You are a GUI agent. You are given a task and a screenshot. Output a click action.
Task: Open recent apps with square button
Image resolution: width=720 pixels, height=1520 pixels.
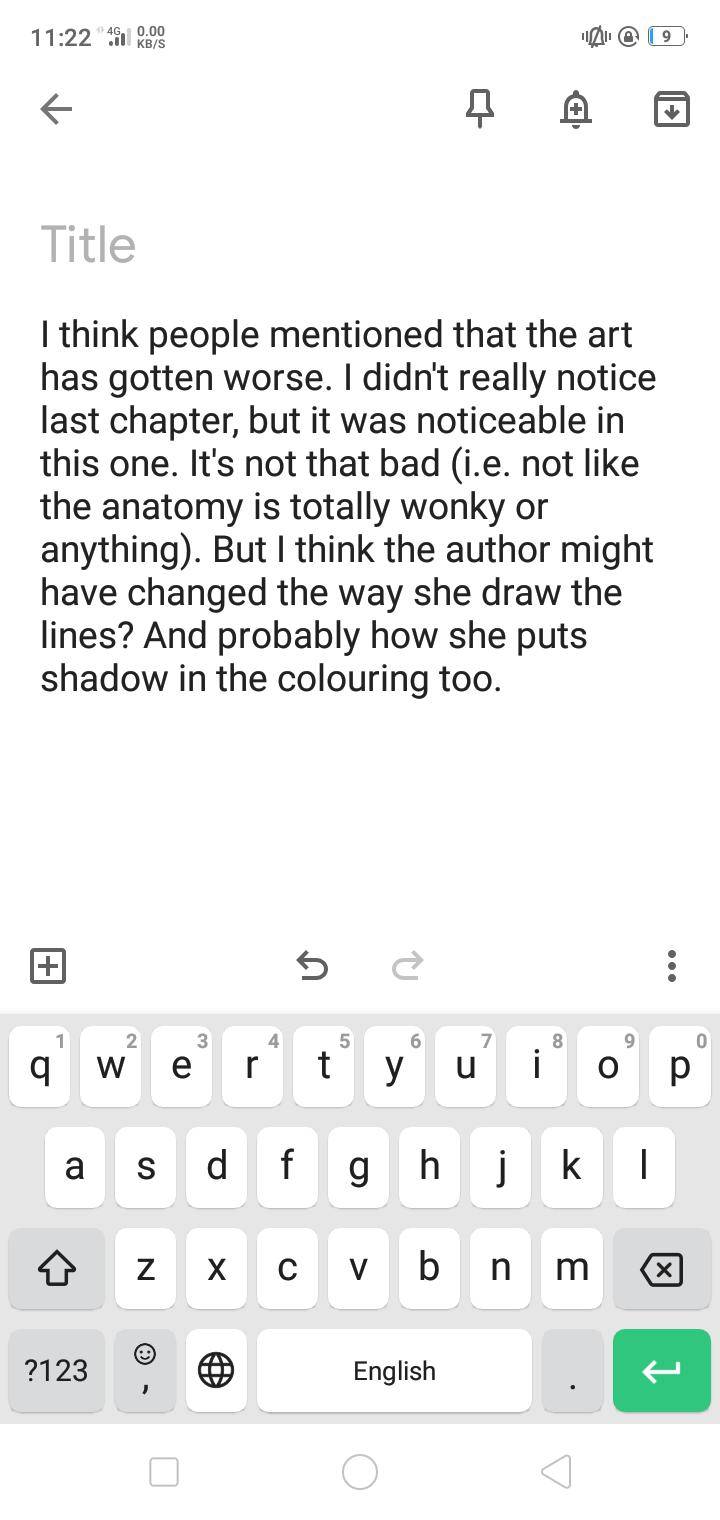coord(163,1471)
